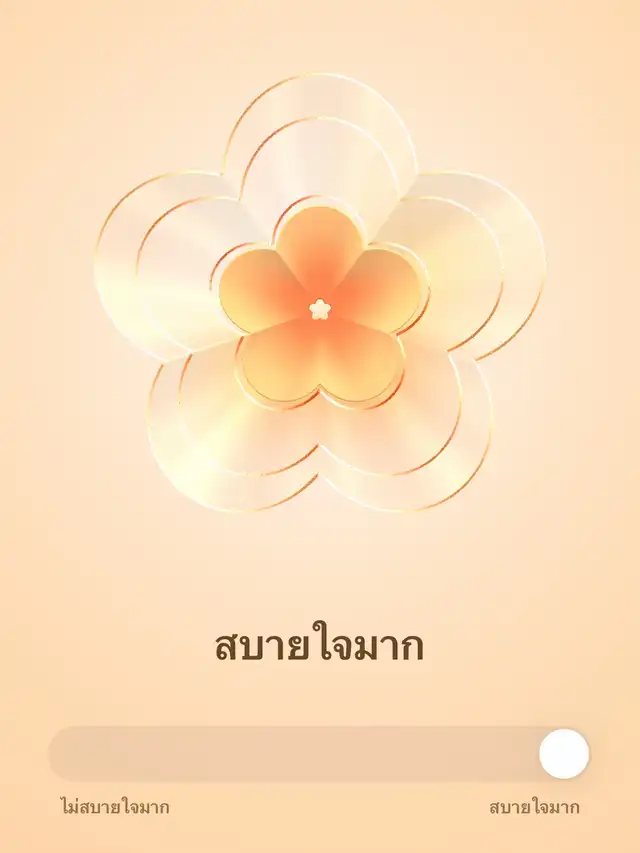Tap the mood slider track to change the feeling level

300,754
